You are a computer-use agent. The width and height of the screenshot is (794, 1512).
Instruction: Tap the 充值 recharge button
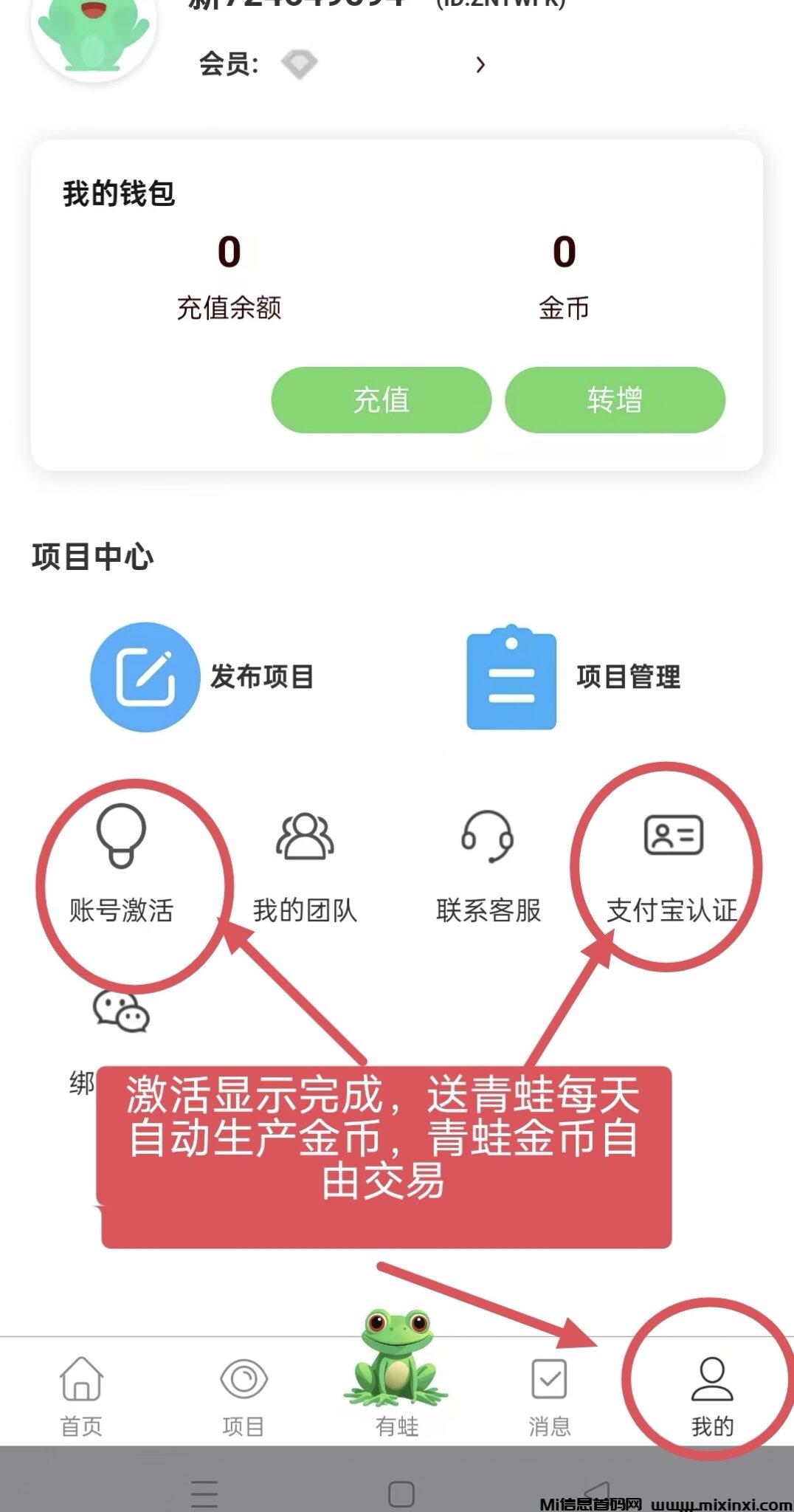[381, 400]
